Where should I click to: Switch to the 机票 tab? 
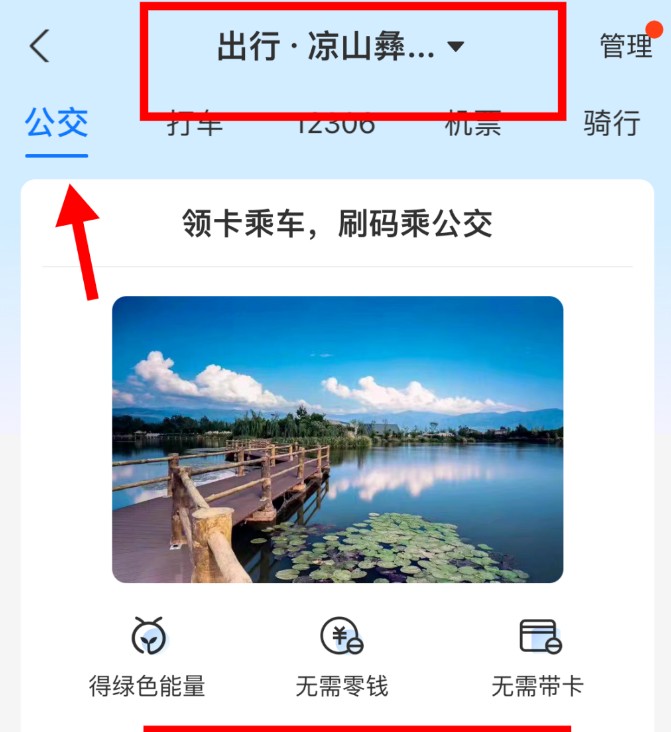point(472,126)
